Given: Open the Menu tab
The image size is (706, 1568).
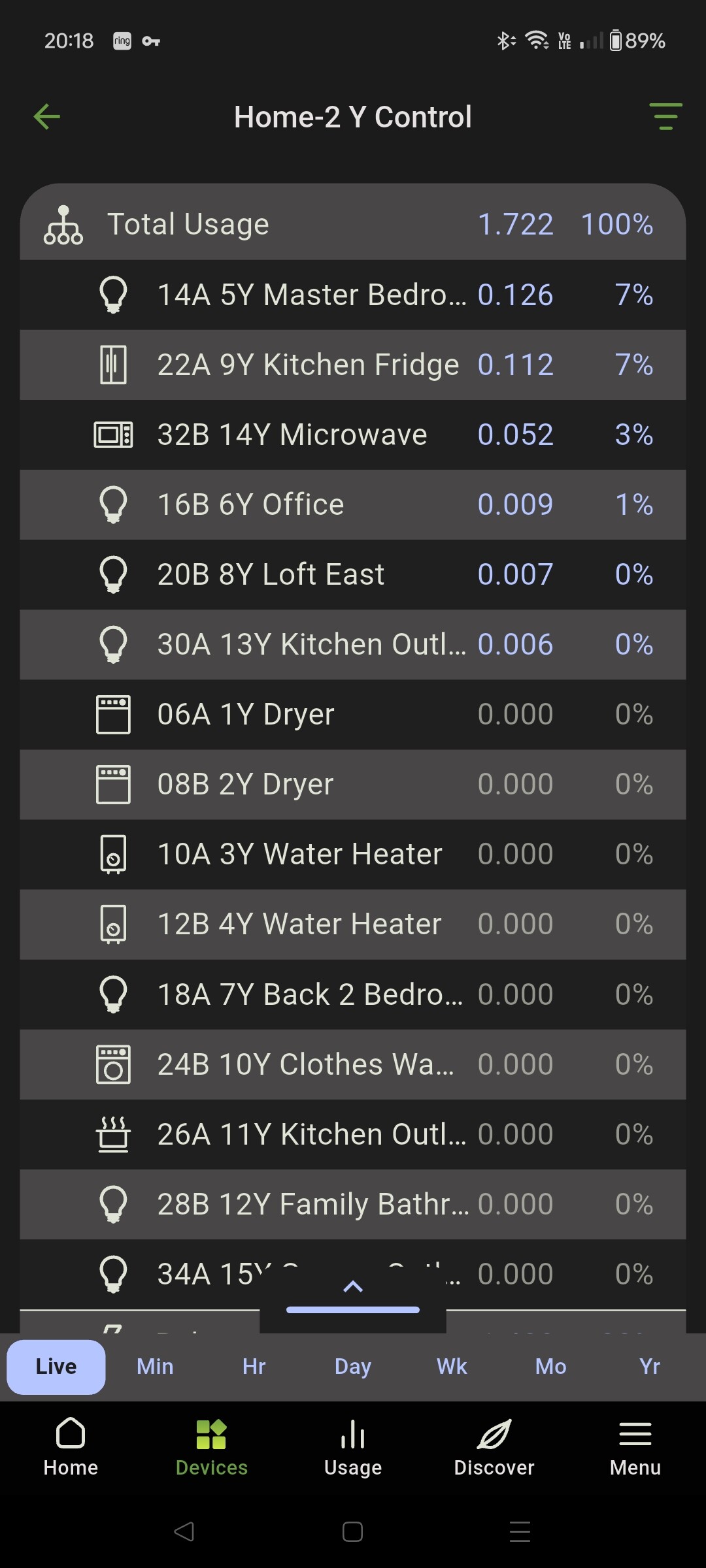Looking at the screenshot, I should click(x=635, y=1446).
